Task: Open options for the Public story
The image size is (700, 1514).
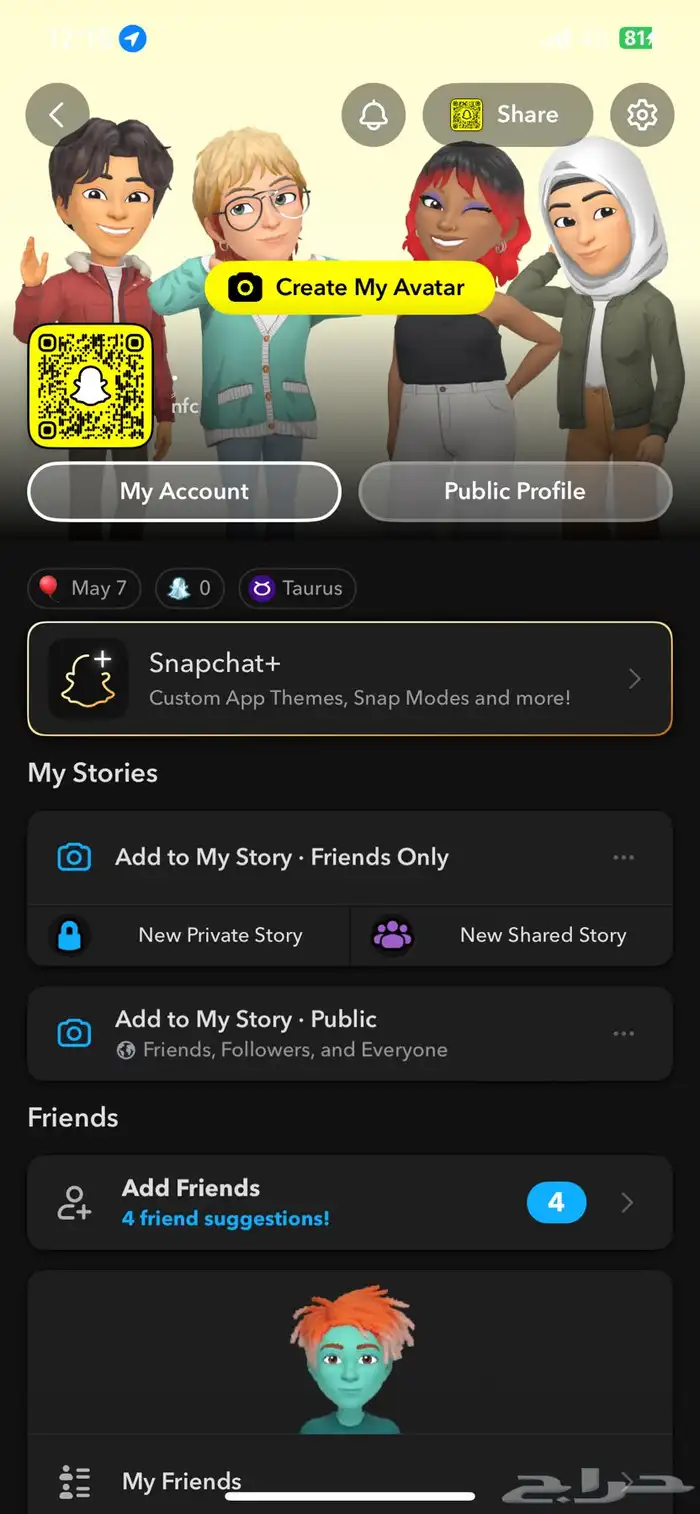Action: click(623, 1033)
